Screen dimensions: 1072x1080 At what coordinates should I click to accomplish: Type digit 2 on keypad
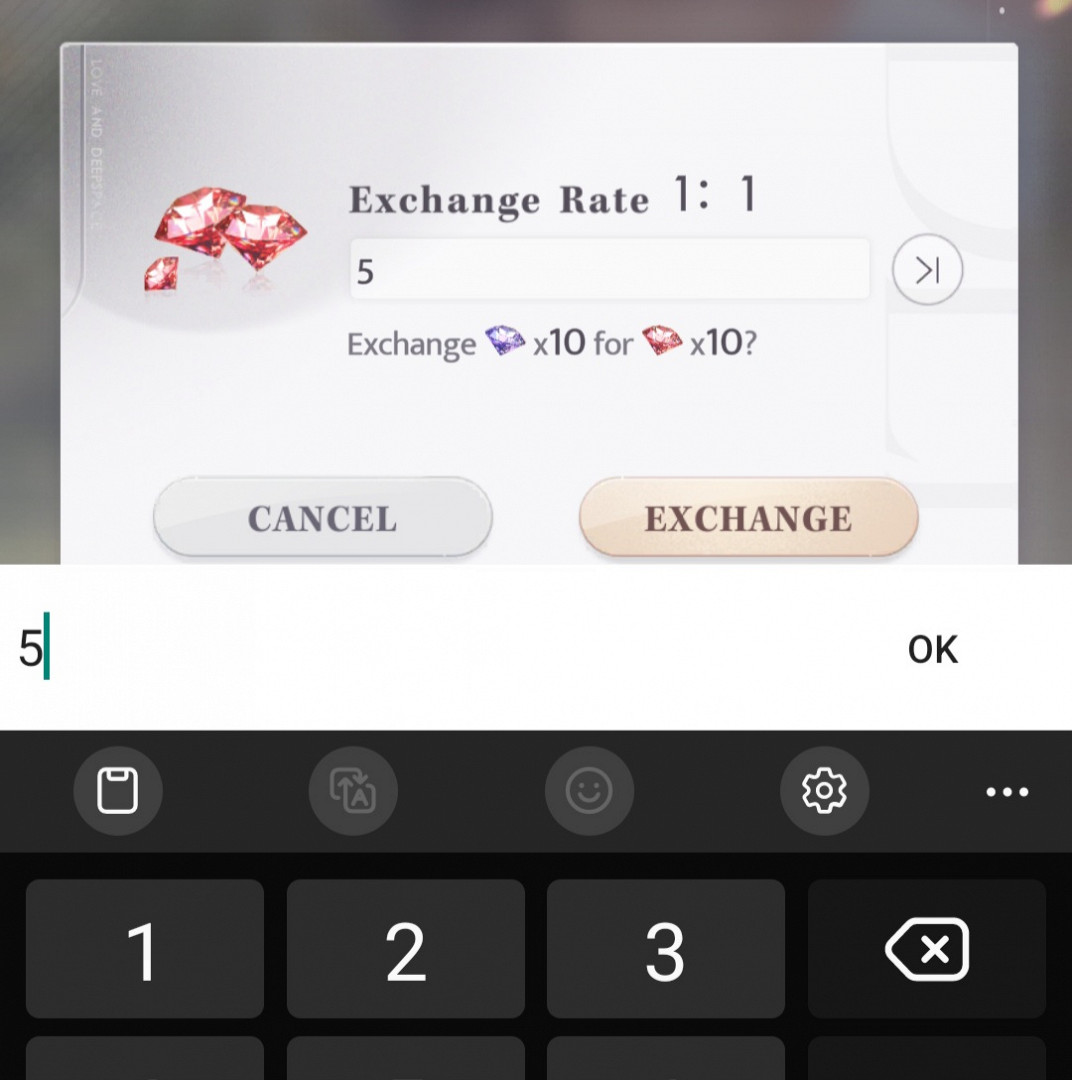pos(405,949)
